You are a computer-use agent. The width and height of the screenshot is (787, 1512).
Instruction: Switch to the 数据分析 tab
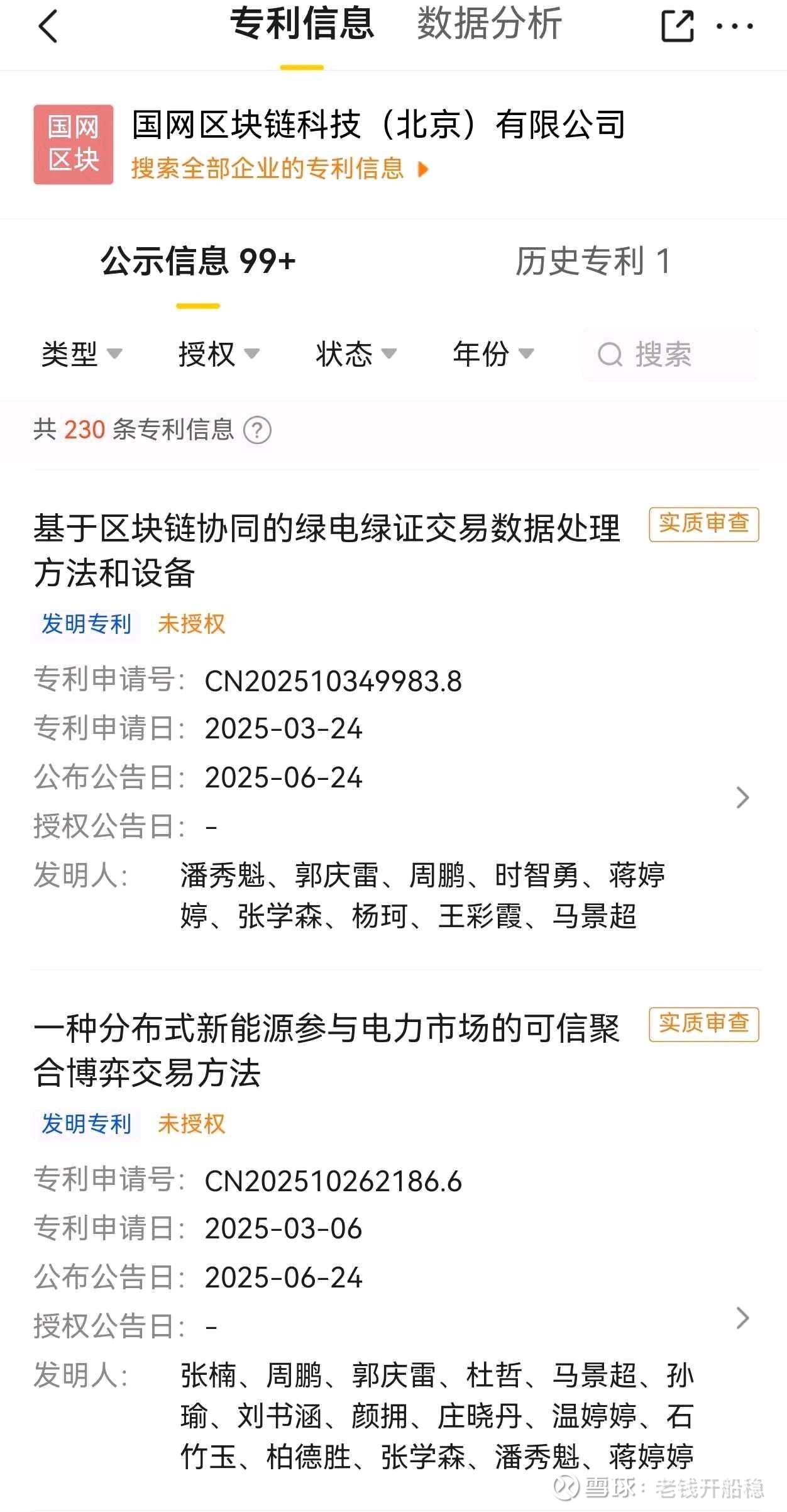(489, 24)
